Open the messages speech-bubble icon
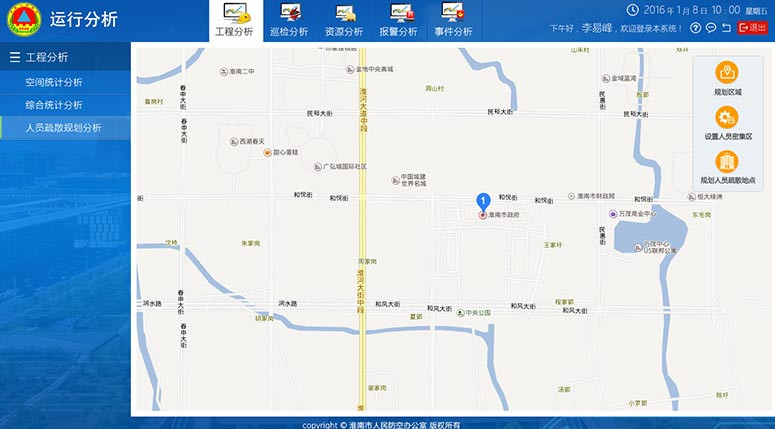 (711, 28)
